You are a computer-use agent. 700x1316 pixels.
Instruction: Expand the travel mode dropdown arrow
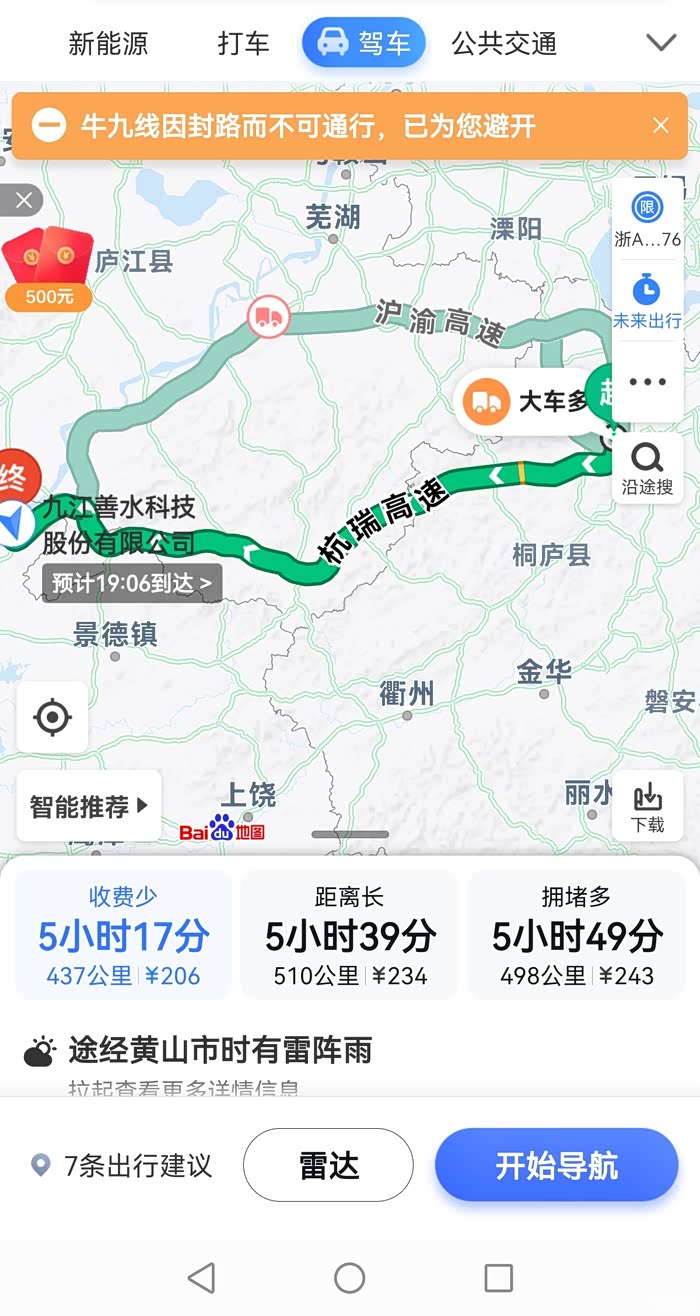point(661,43)
